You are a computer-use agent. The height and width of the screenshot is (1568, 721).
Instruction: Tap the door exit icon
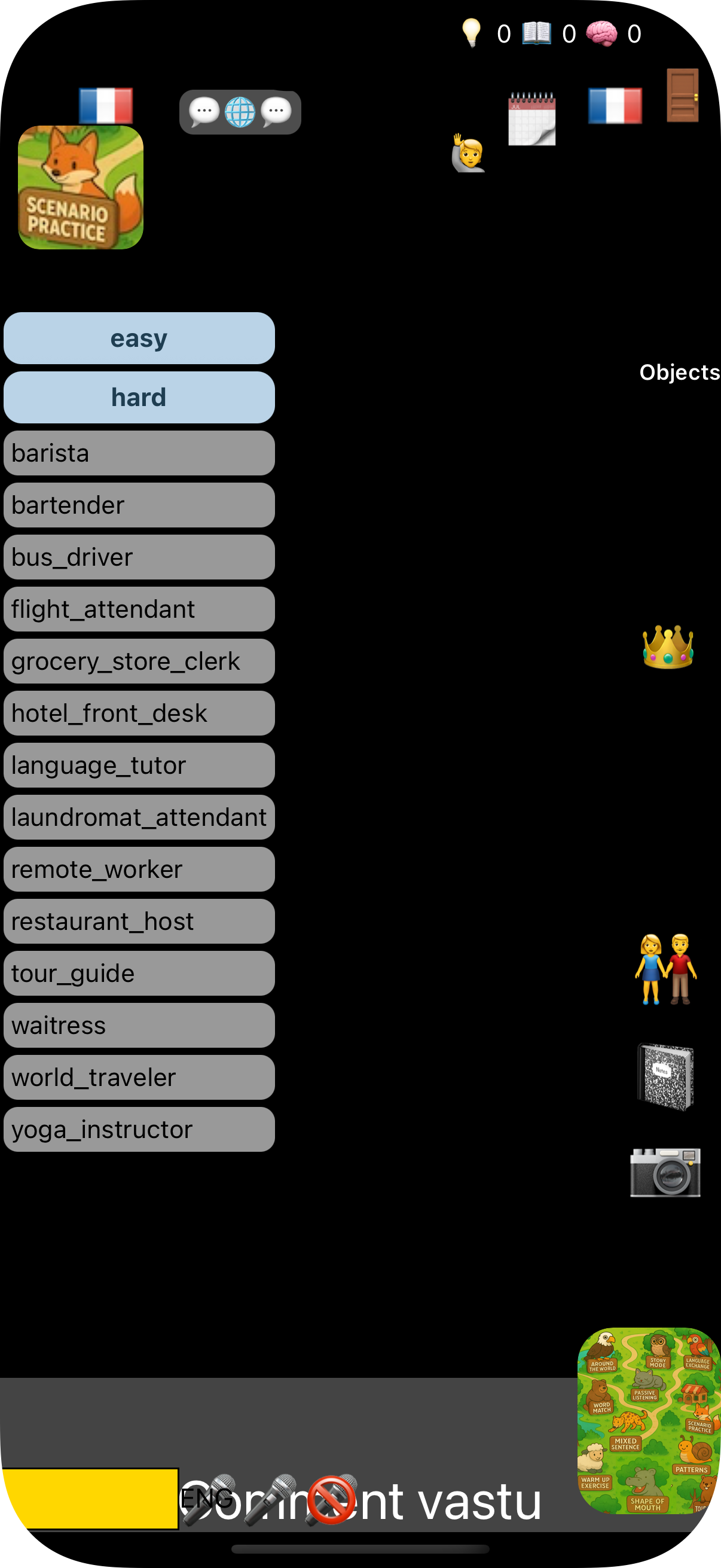(x=682, y=96)
